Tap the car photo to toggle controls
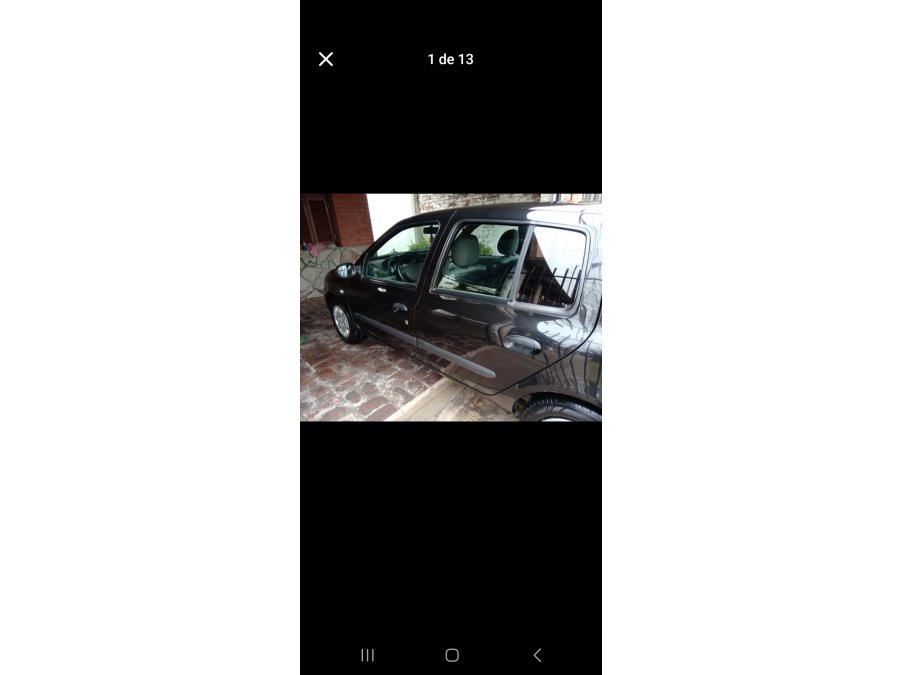 [x=451, y=307]
